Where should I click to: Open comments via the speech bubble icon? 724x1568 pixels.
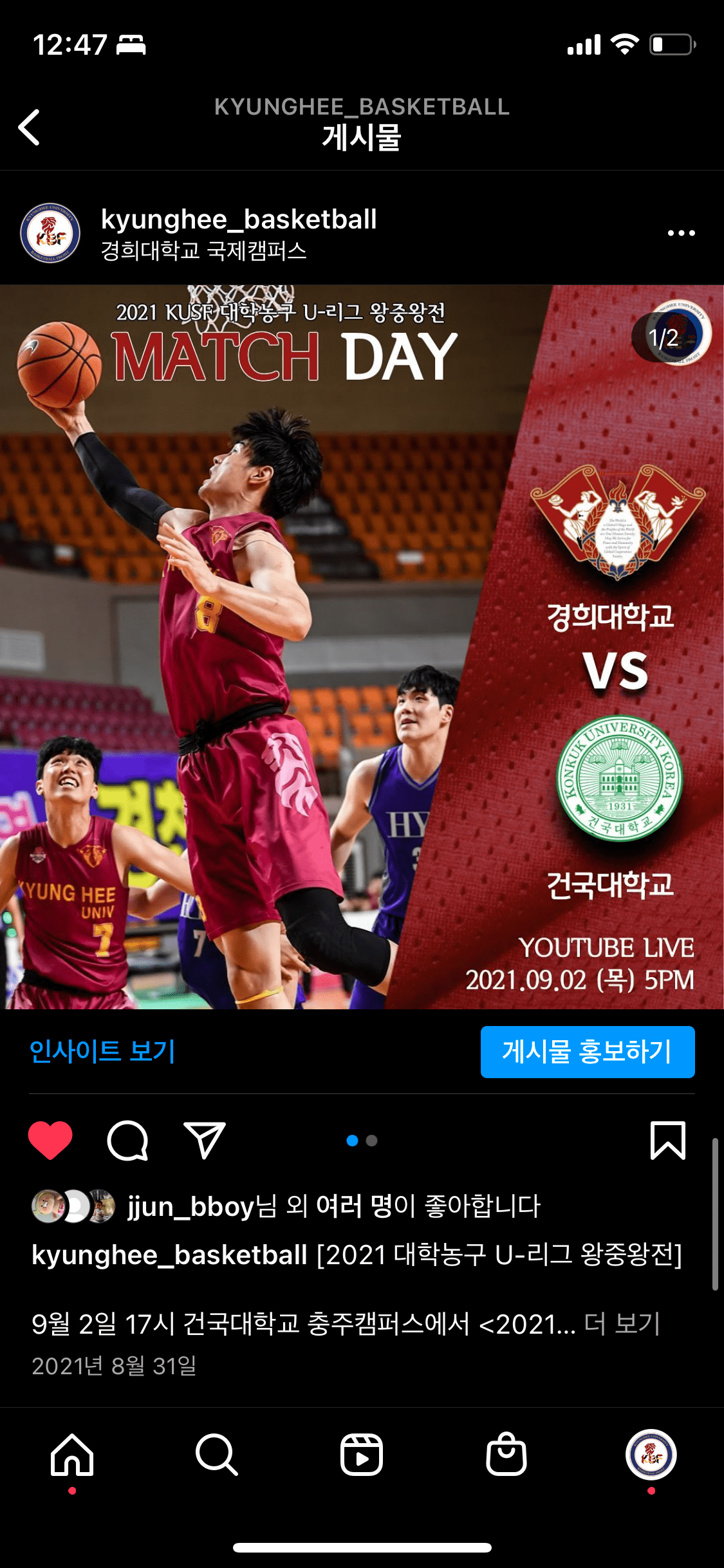127,1141
